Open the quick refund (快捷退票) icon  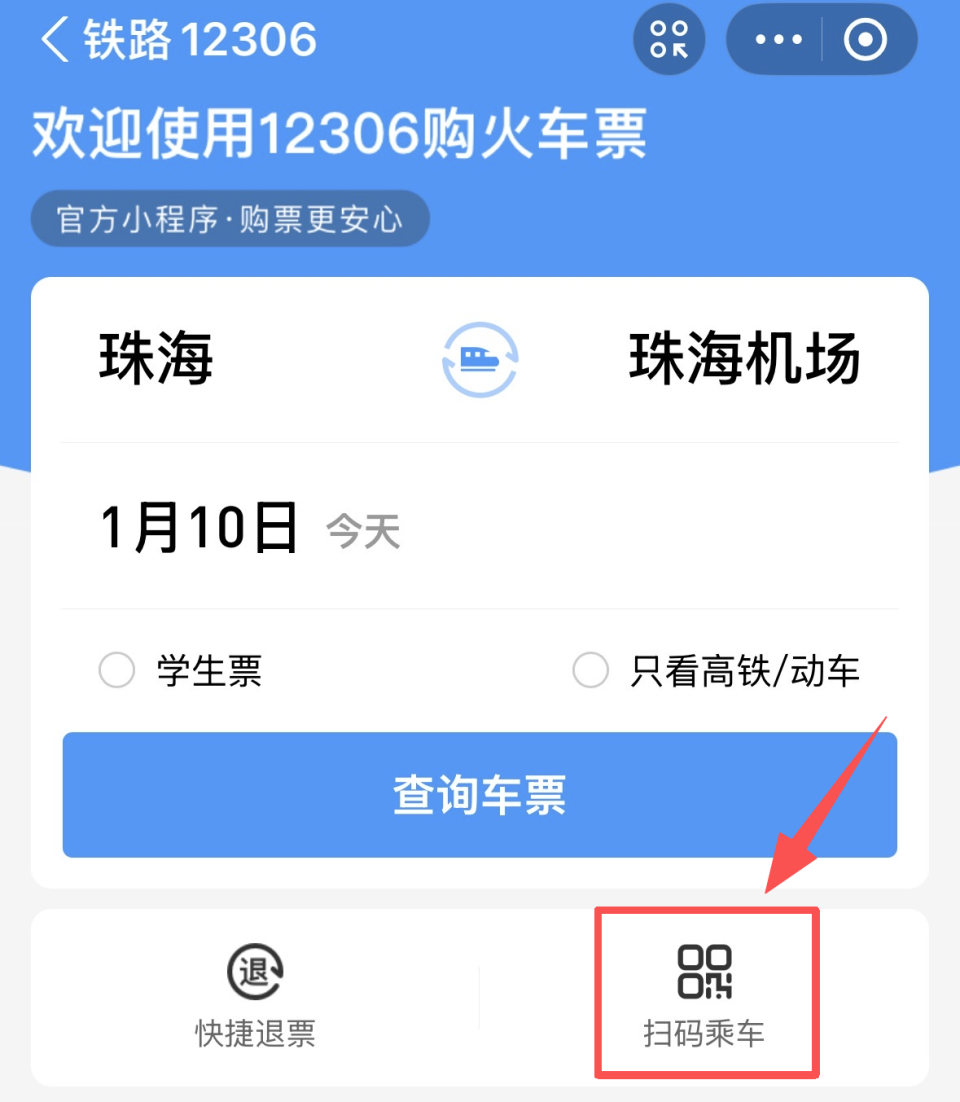tap(255, 968)
